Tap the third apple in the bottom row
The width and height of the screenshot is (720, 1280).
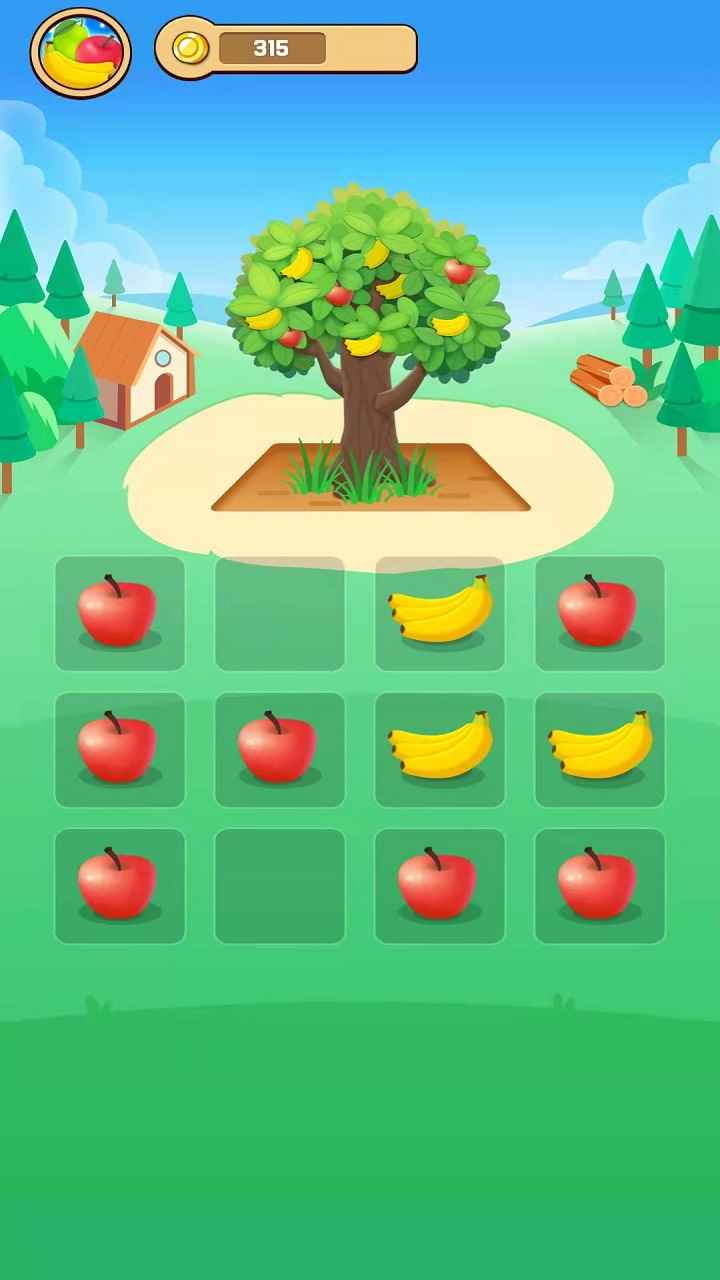click(x=440, y=885)
